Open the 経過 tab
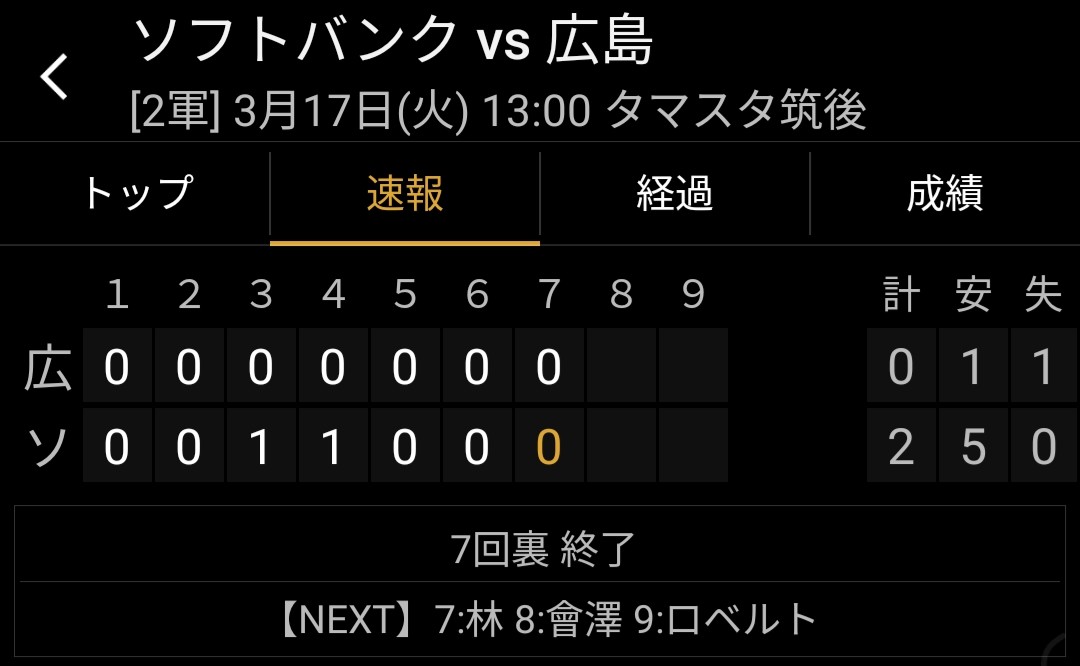This screenshot has height=666, width=1080. pyautogui.click(x=675, y=193)
